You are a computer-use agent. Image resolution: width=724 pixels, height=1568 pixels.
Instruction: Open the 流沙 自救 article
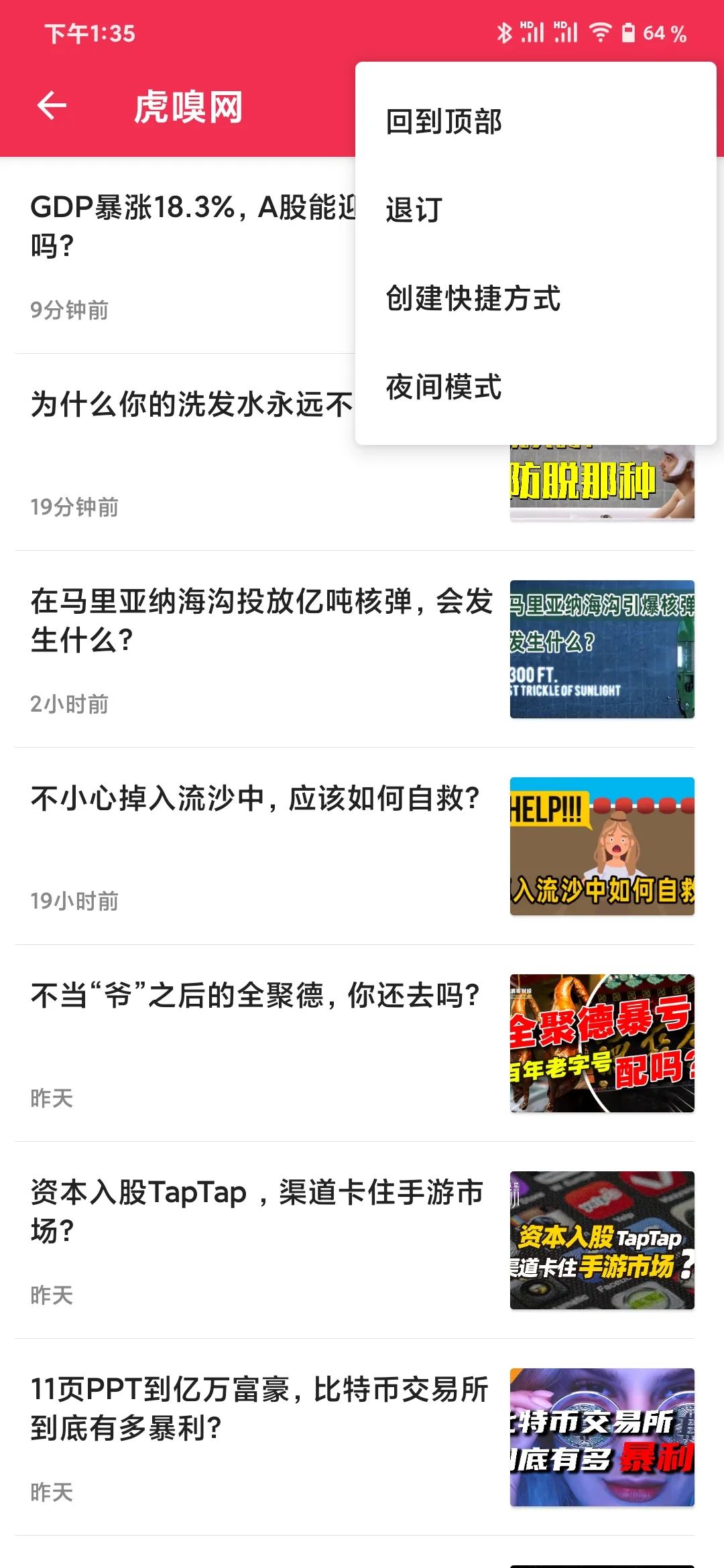(x=255, y=799)
